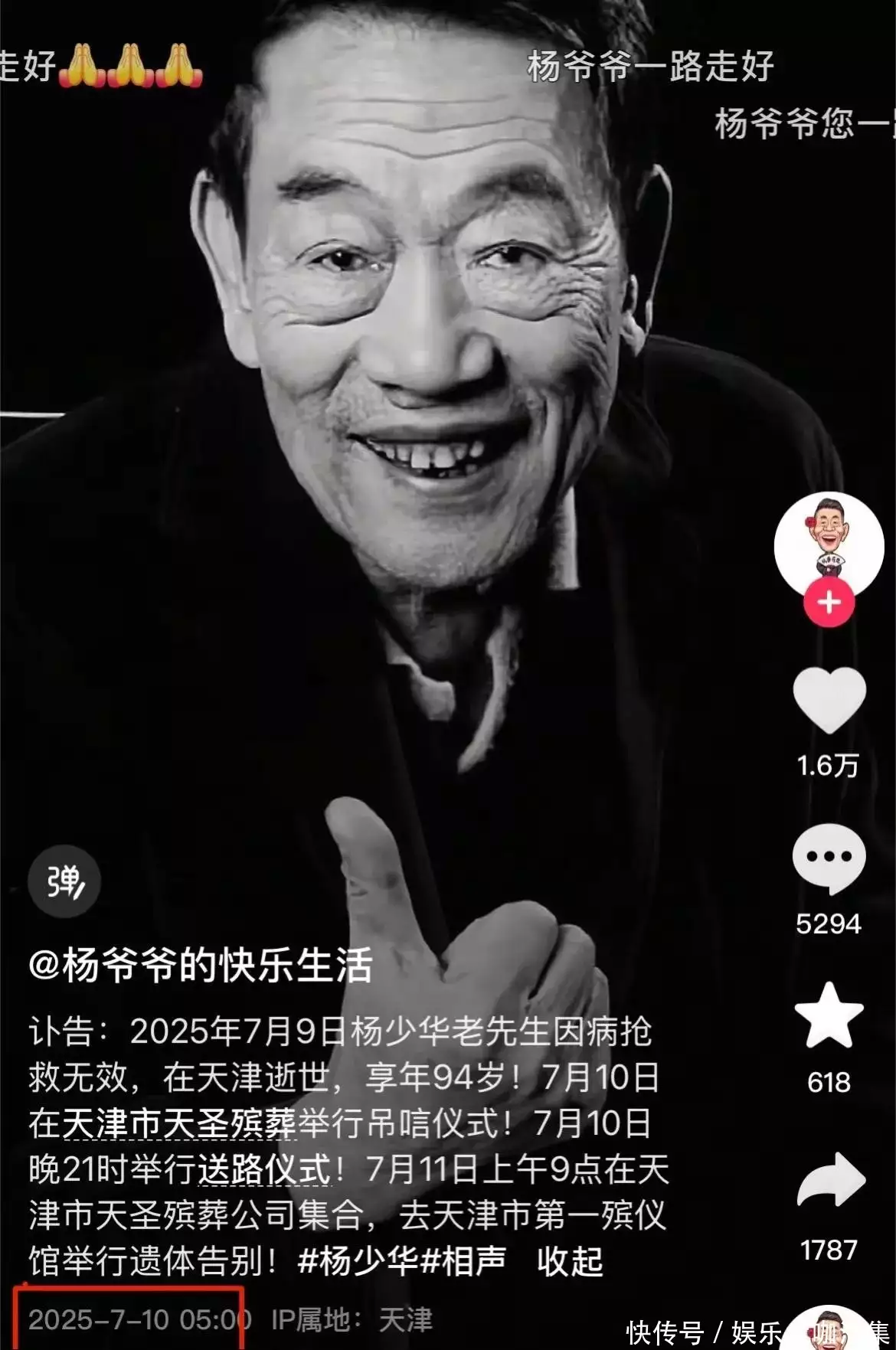This screenshot has width=896, height=1350.
Task: Tap the underlined 天津市天圣殡葬 link
Action: point(178,1123)
